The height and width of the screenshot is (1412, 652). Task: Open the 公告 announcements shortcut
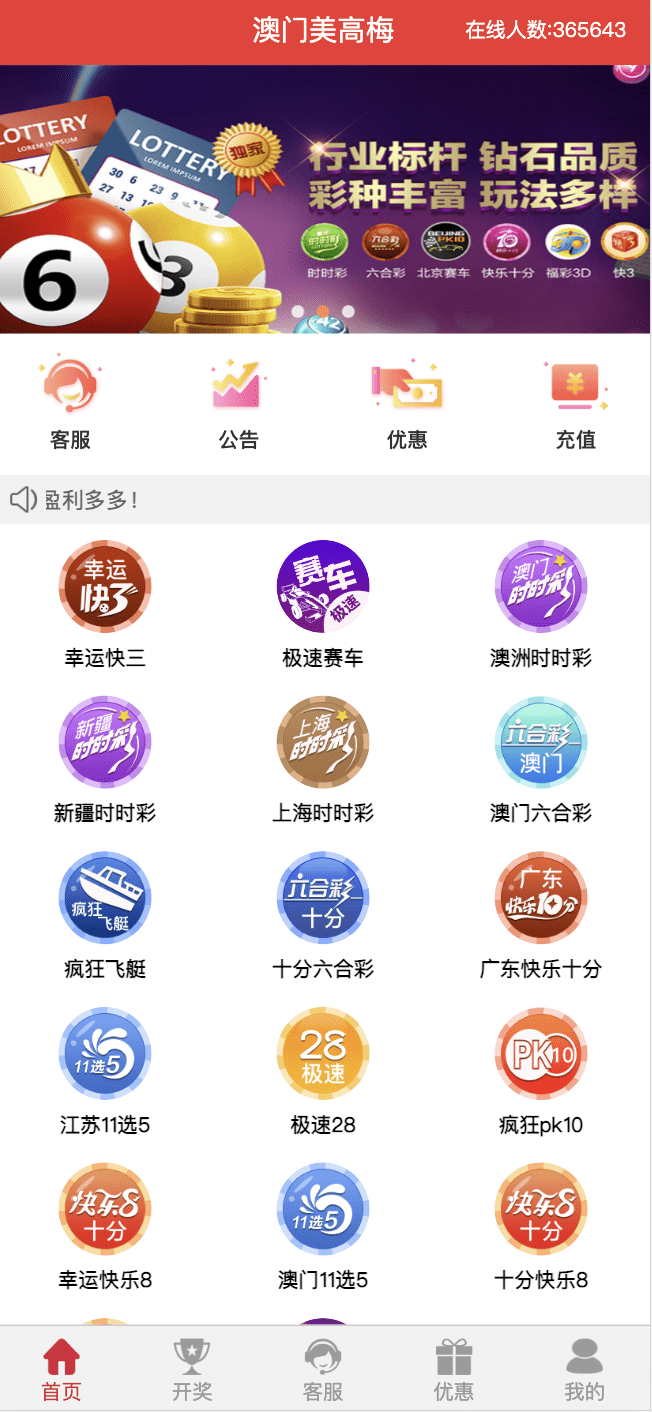[x=238, y=403]
